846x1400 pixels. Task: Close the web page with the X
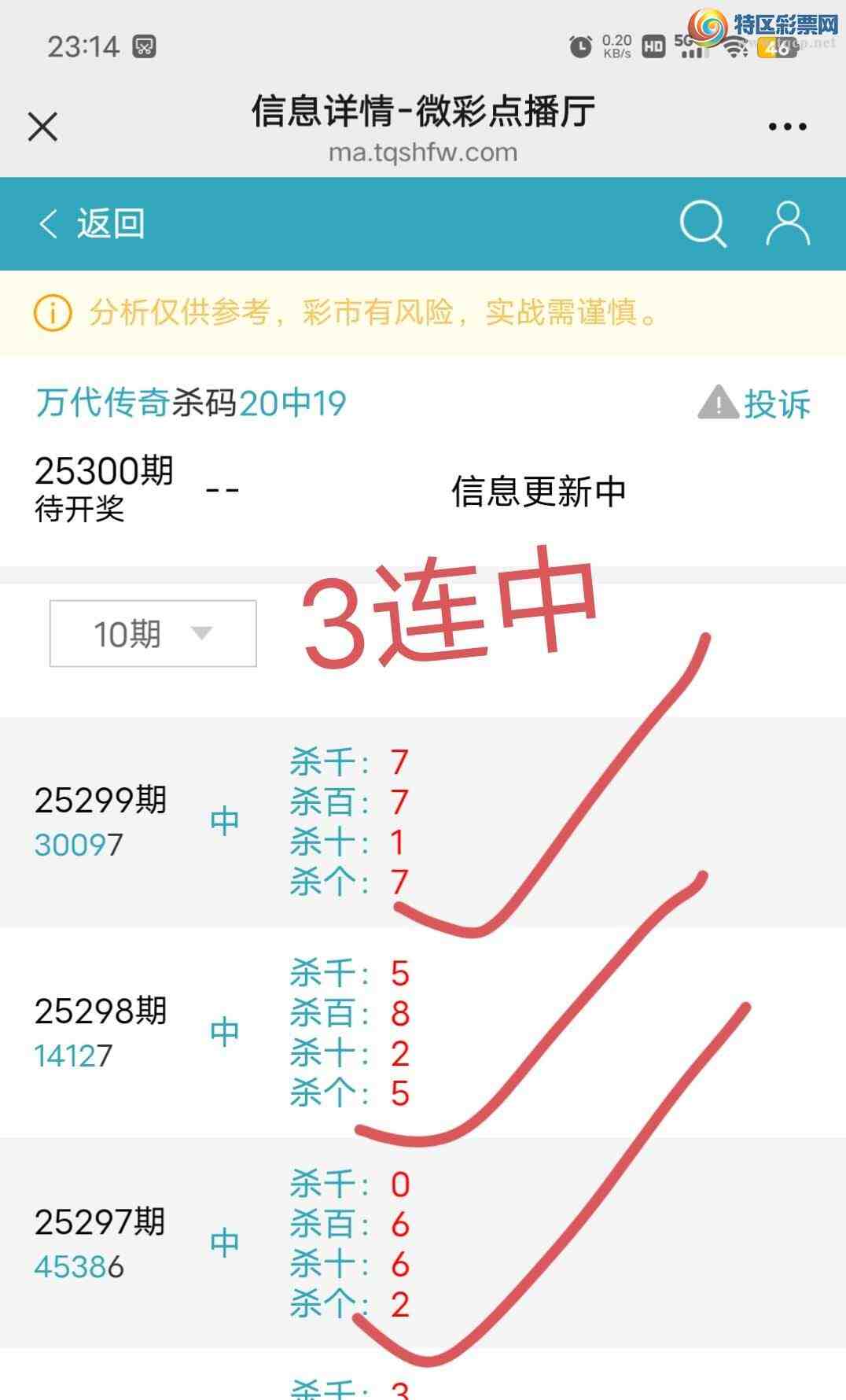click(42, 126)
